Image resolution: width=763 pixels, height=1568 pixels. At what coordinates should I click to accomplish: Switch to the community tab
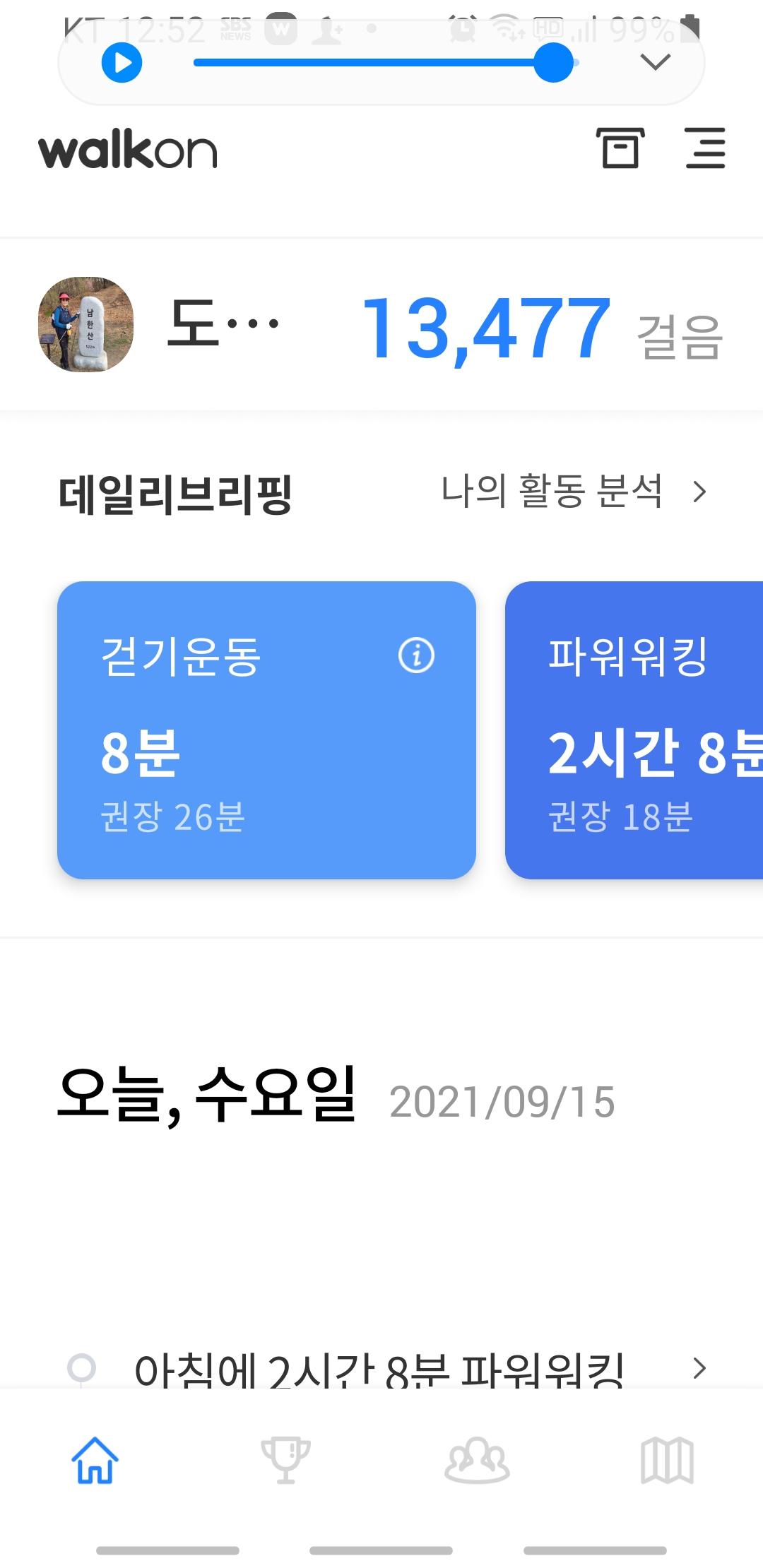pyautogui.click(x=477, y=1461)
